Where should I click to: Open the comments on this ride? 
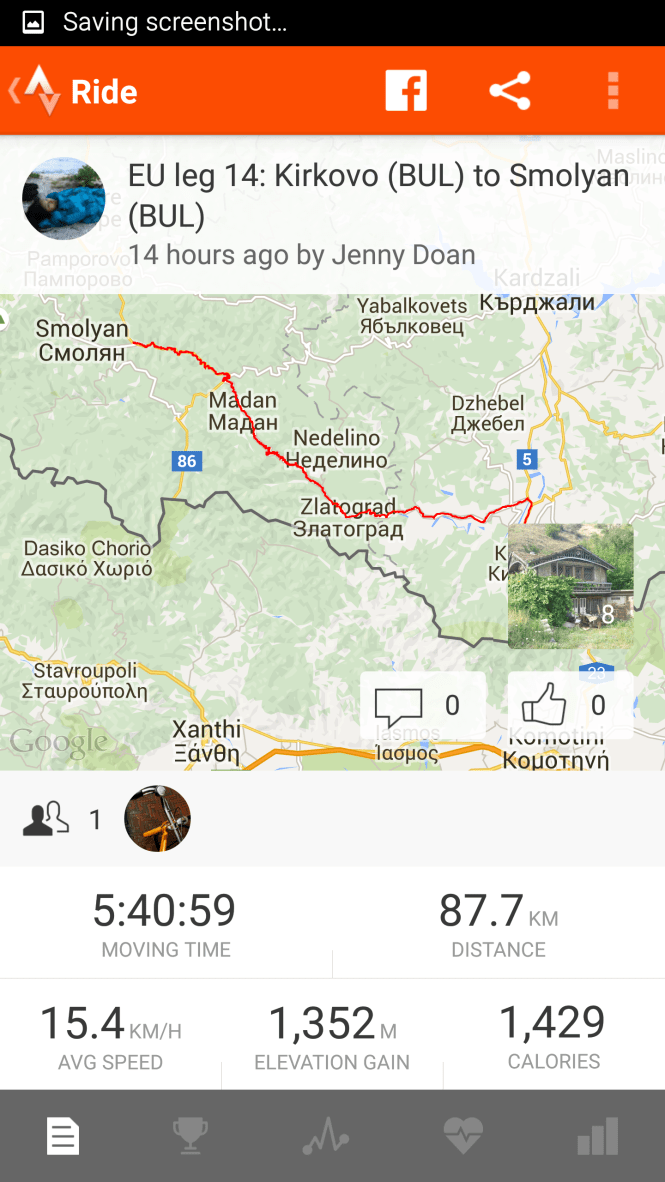[421, 706]
